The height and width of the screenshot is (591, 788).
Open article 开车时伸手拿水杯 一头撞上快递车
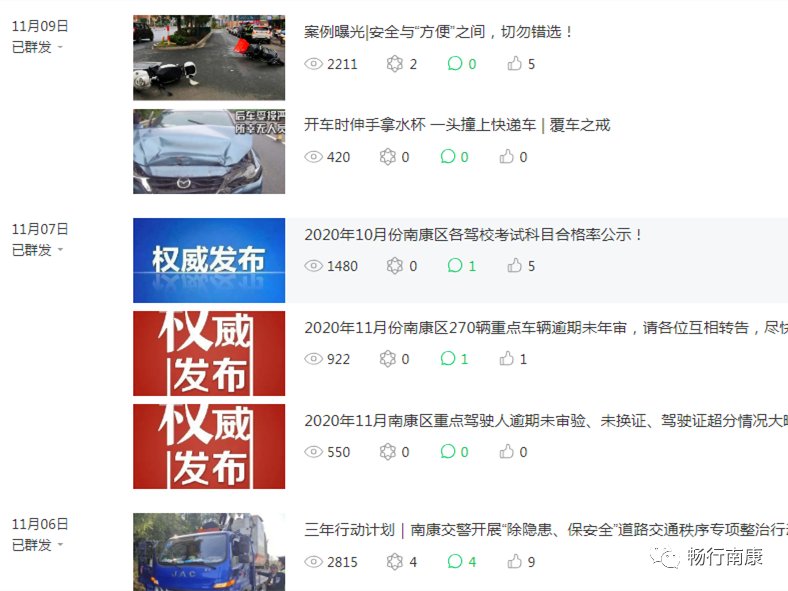pos(457,125)
